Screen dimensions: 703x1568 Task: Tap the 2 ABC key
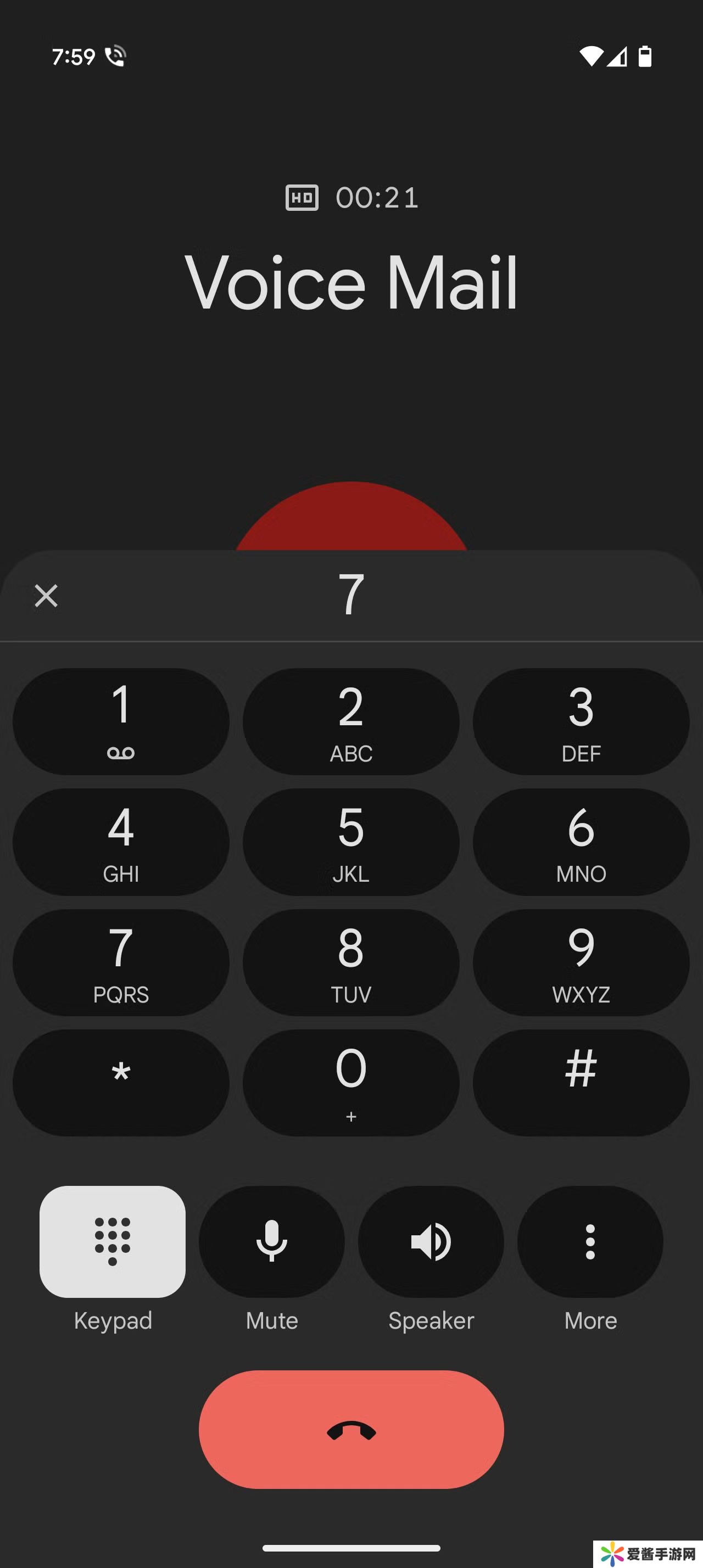pos(350,721)
